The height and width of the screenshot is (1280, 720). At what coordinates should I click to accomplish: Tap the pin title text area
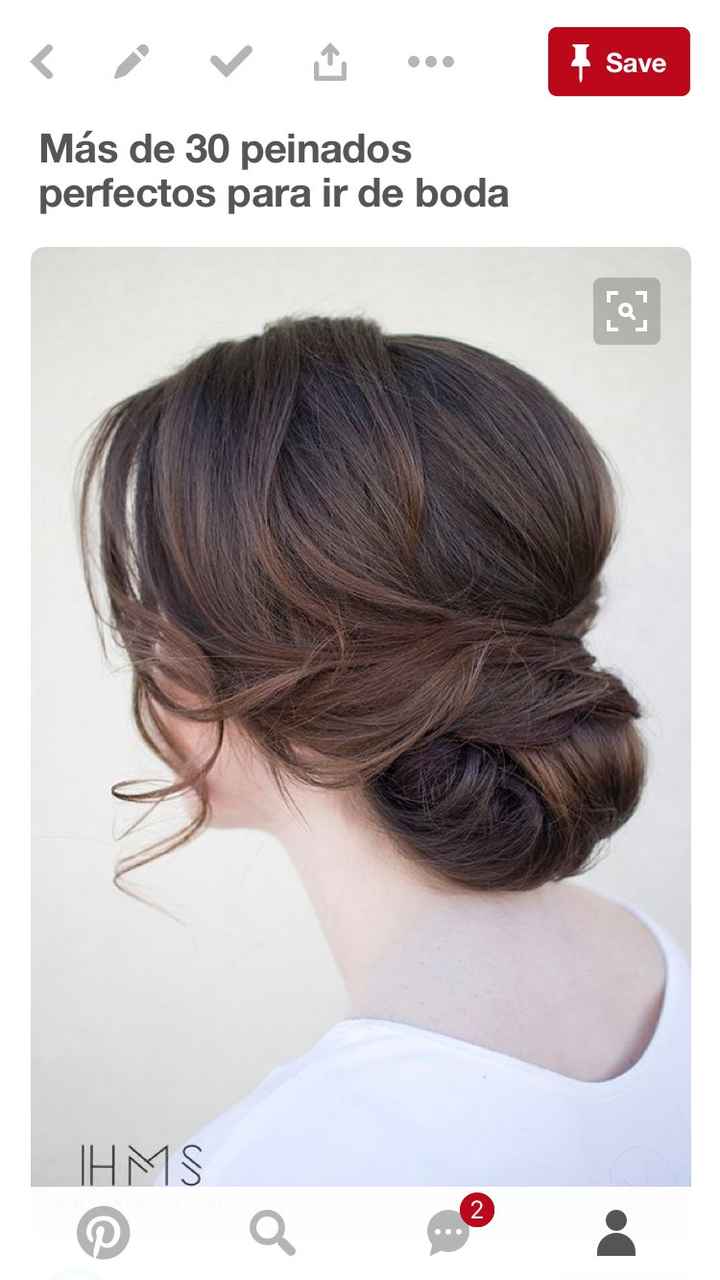[x=274, y=172]
